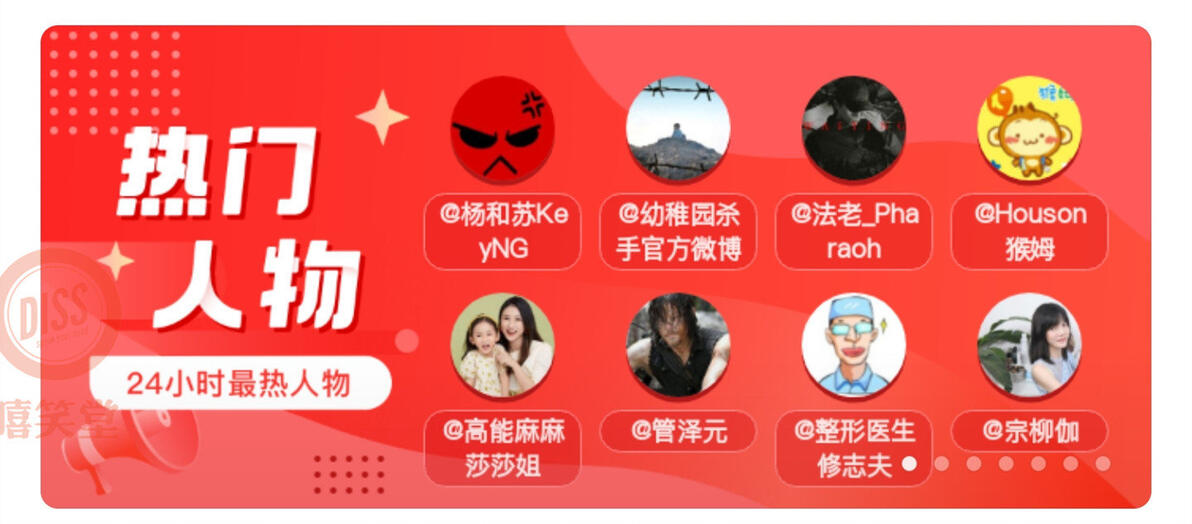View @法老_Pharaoh's profile
This screenshot has height=524, width=1192.
coord(854,232)
